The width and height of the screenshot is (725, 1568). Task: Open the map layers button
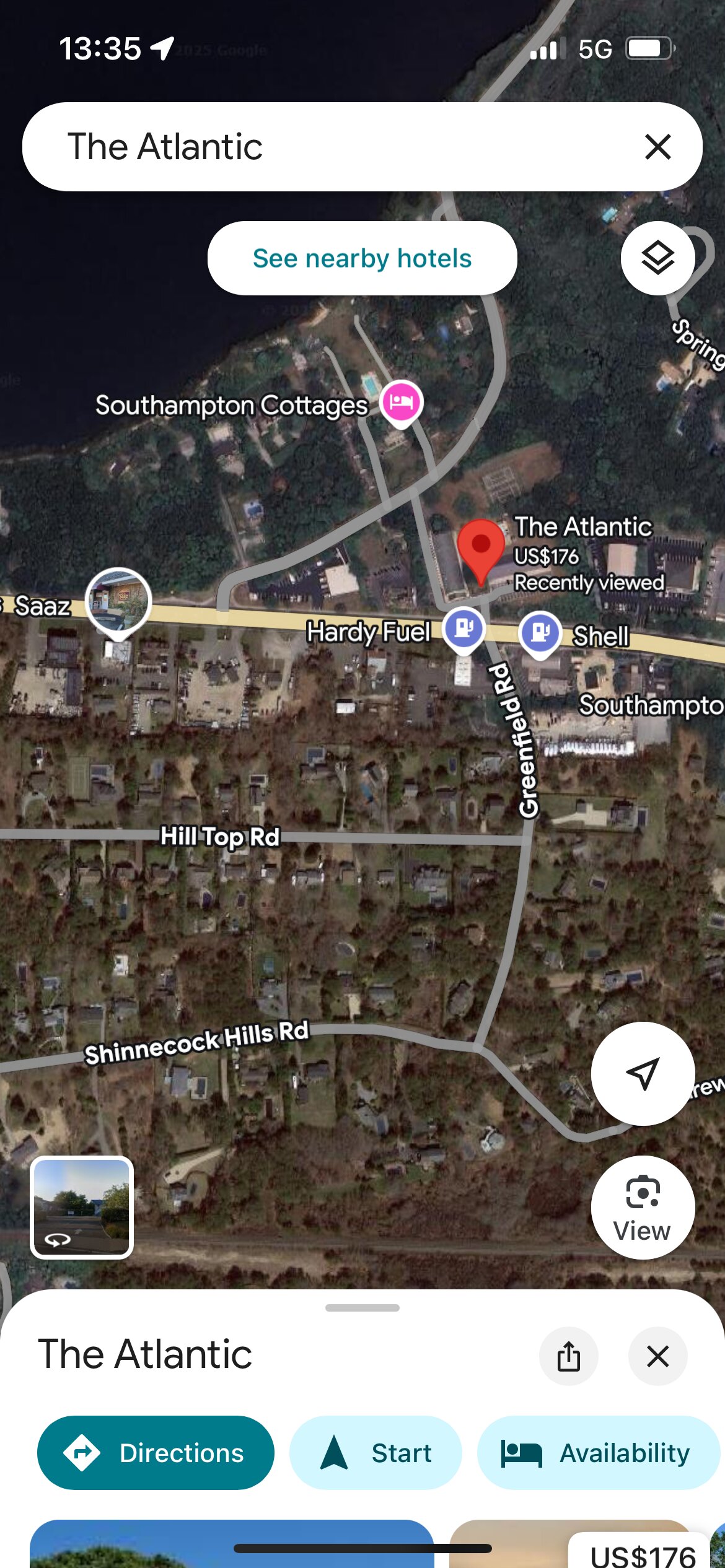[657, 258]
